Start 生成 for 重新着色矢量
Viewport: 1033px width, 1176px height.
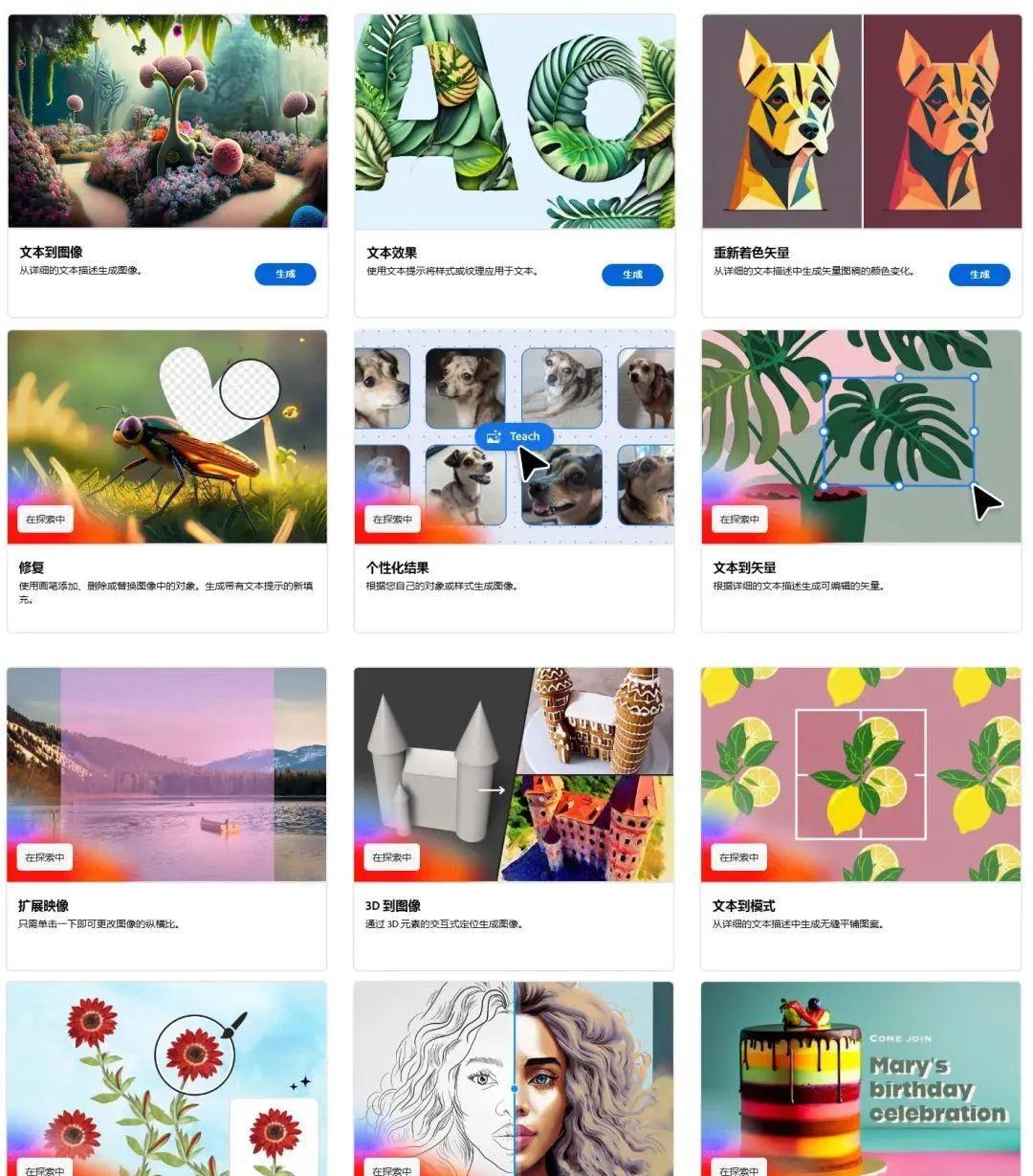(979, 275)
